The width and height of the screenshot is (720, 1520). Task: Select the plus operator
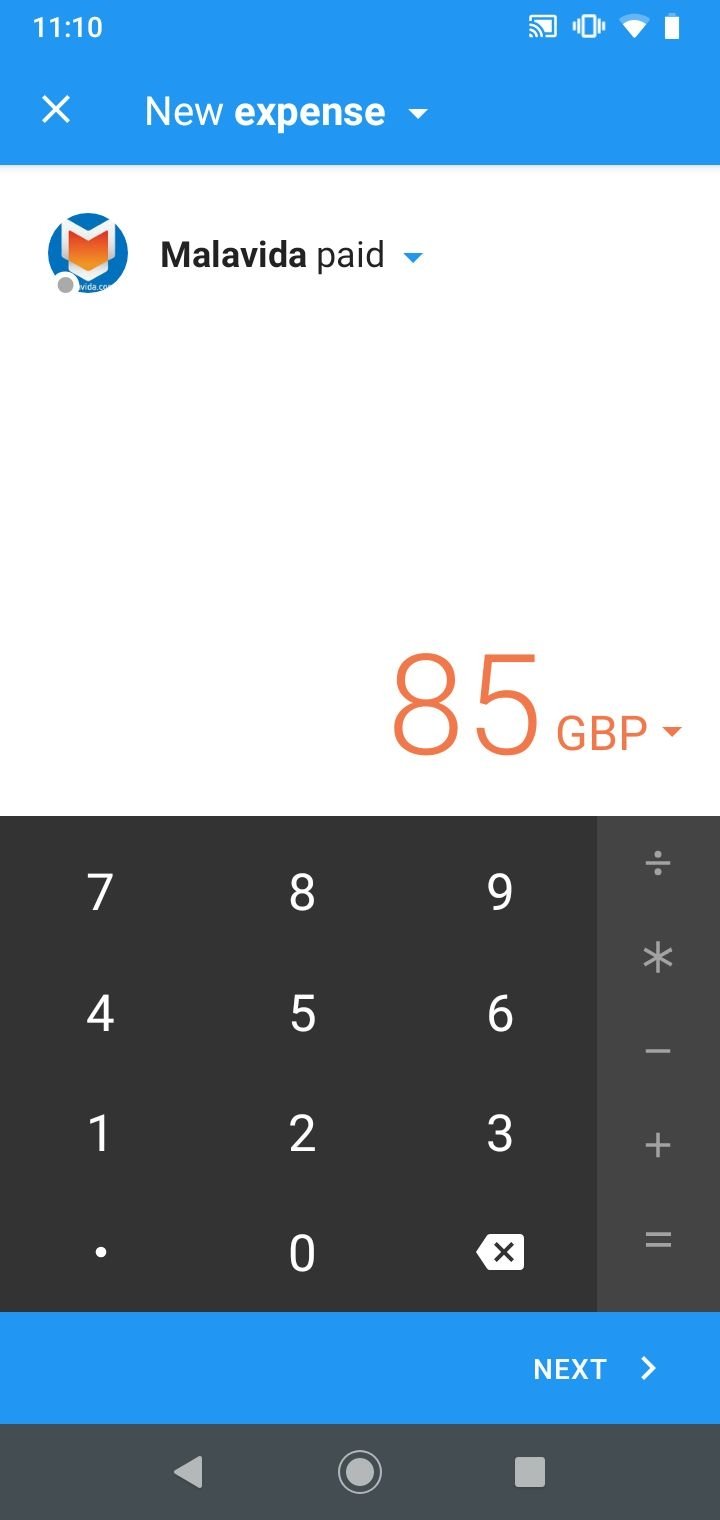657,1146
